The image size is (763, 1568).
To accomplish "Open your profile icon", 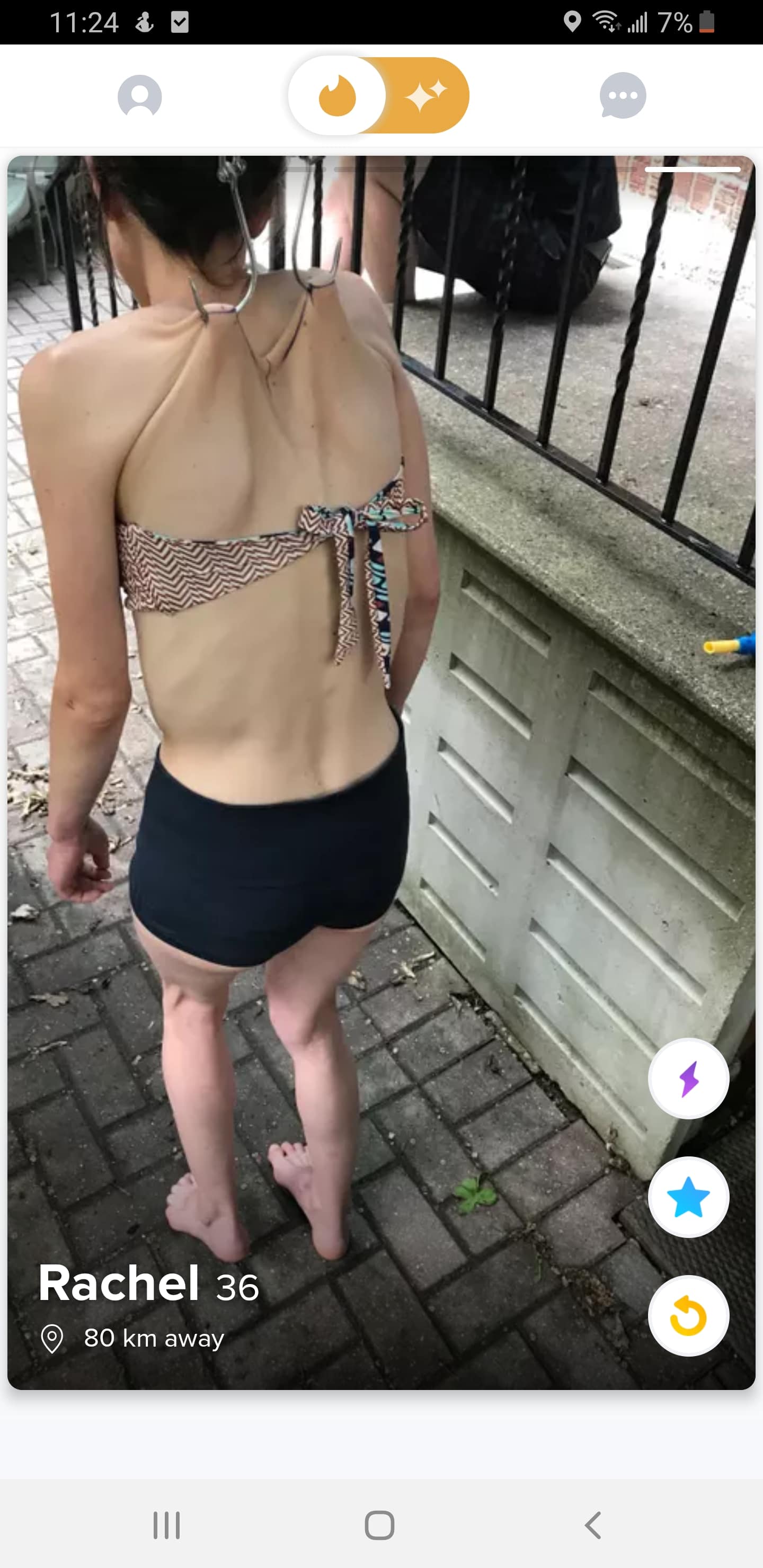I will tap(139, 96).
